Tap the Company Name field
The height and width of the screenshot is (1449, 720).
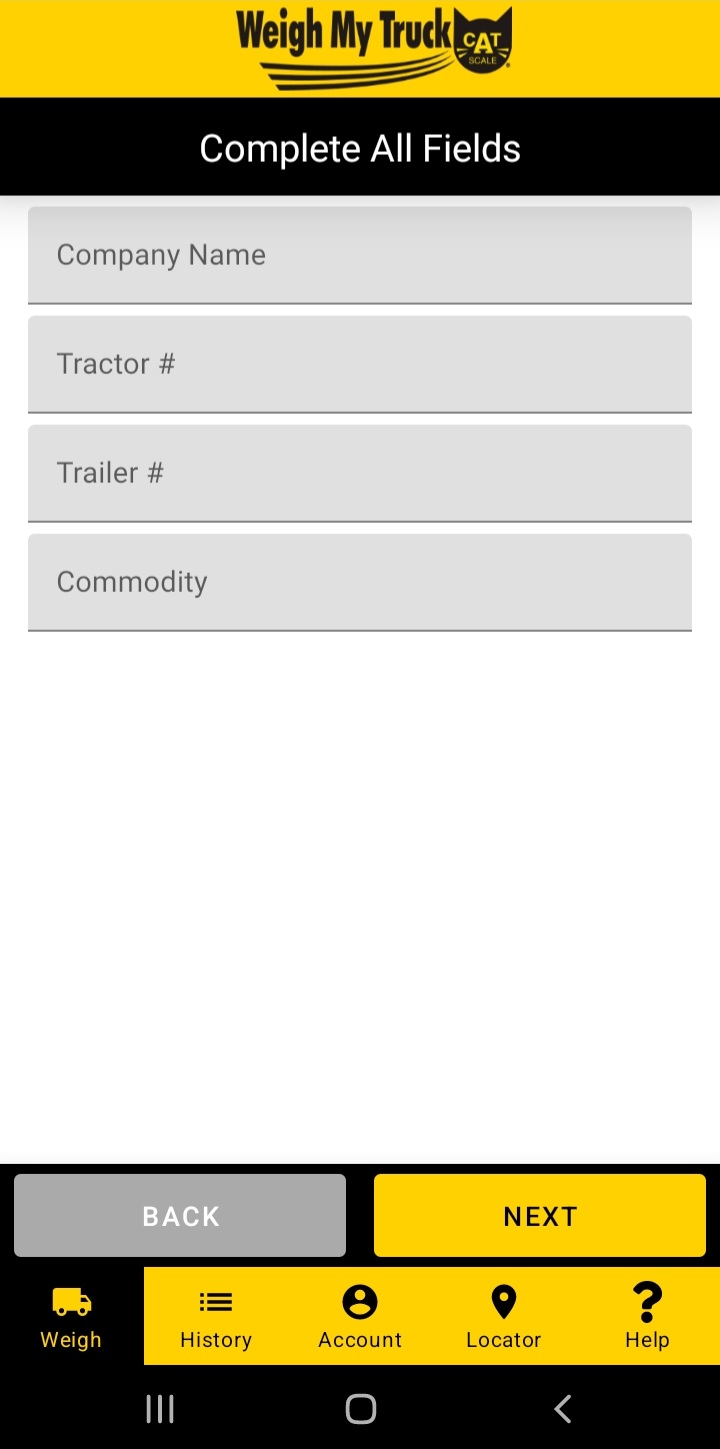360,255
